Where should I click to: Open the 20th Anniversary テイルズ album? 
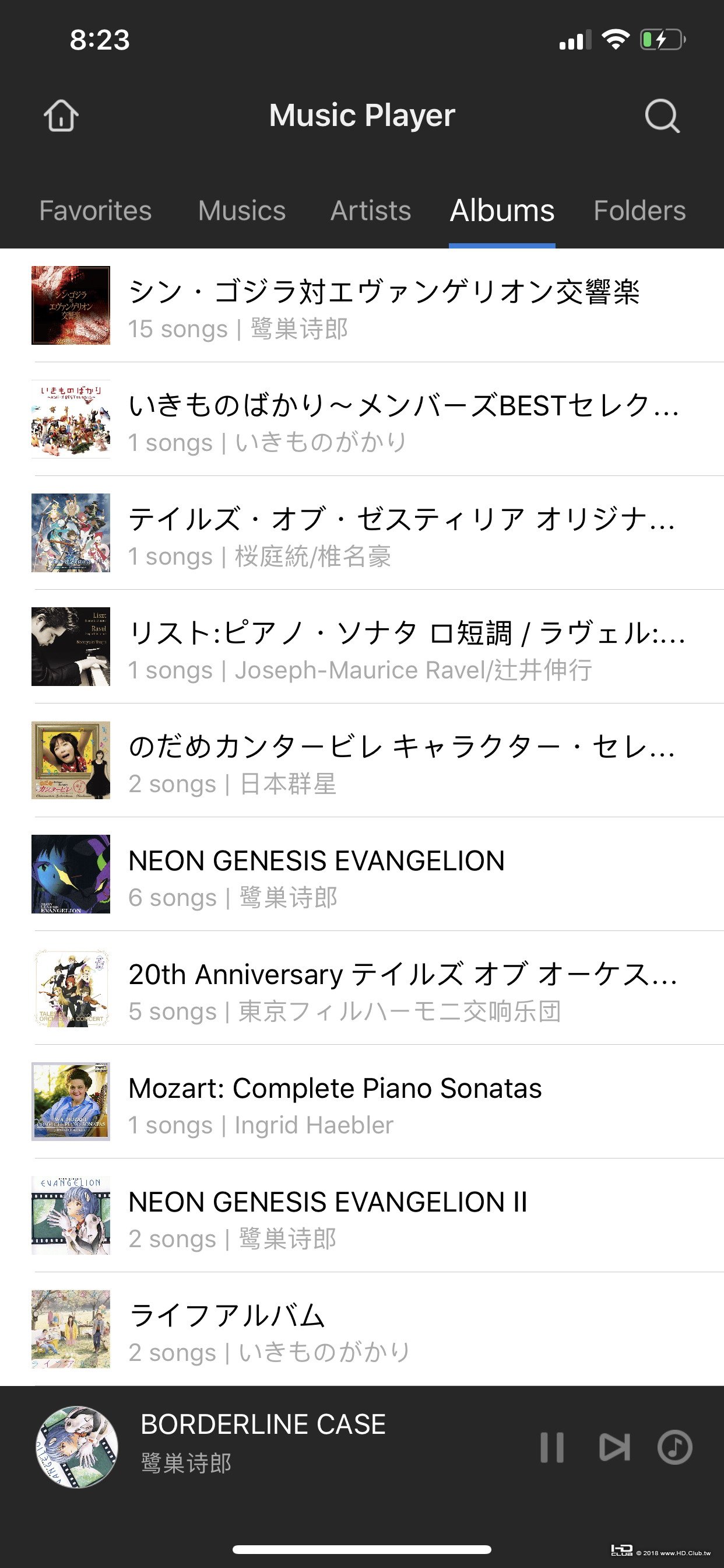[x=377, y=989]
